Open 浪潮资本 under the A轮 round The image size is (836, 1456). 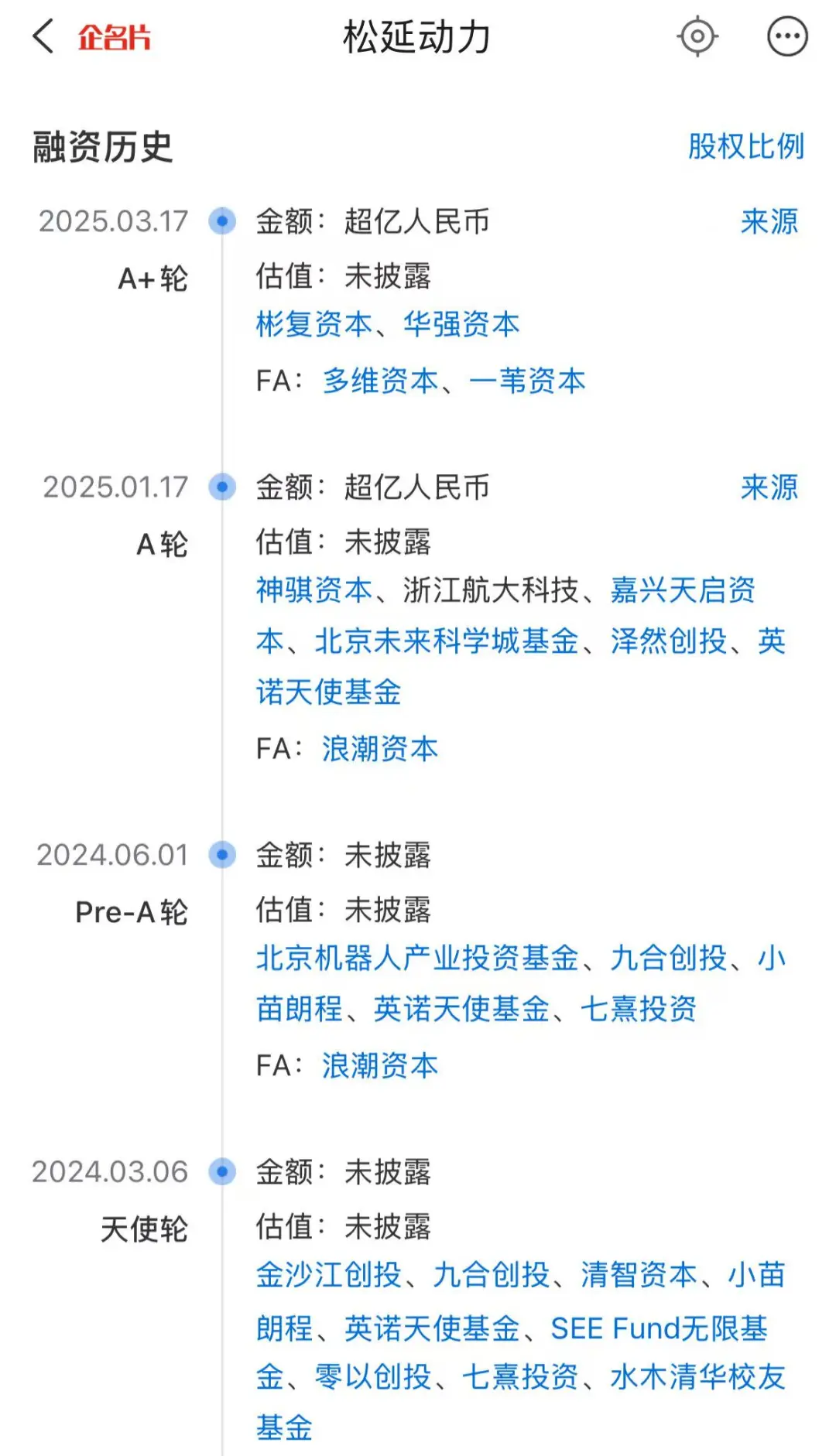[x=381, y=749]
